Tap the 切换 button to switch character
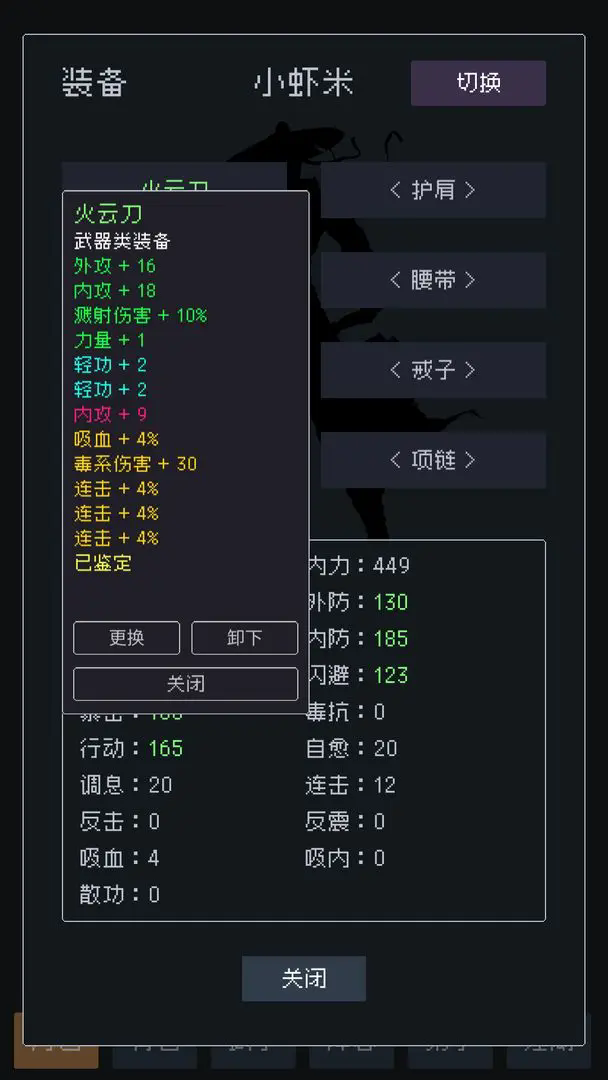Image resolution: width=608 pixels, height=1080 pixels. pos(479,83)
